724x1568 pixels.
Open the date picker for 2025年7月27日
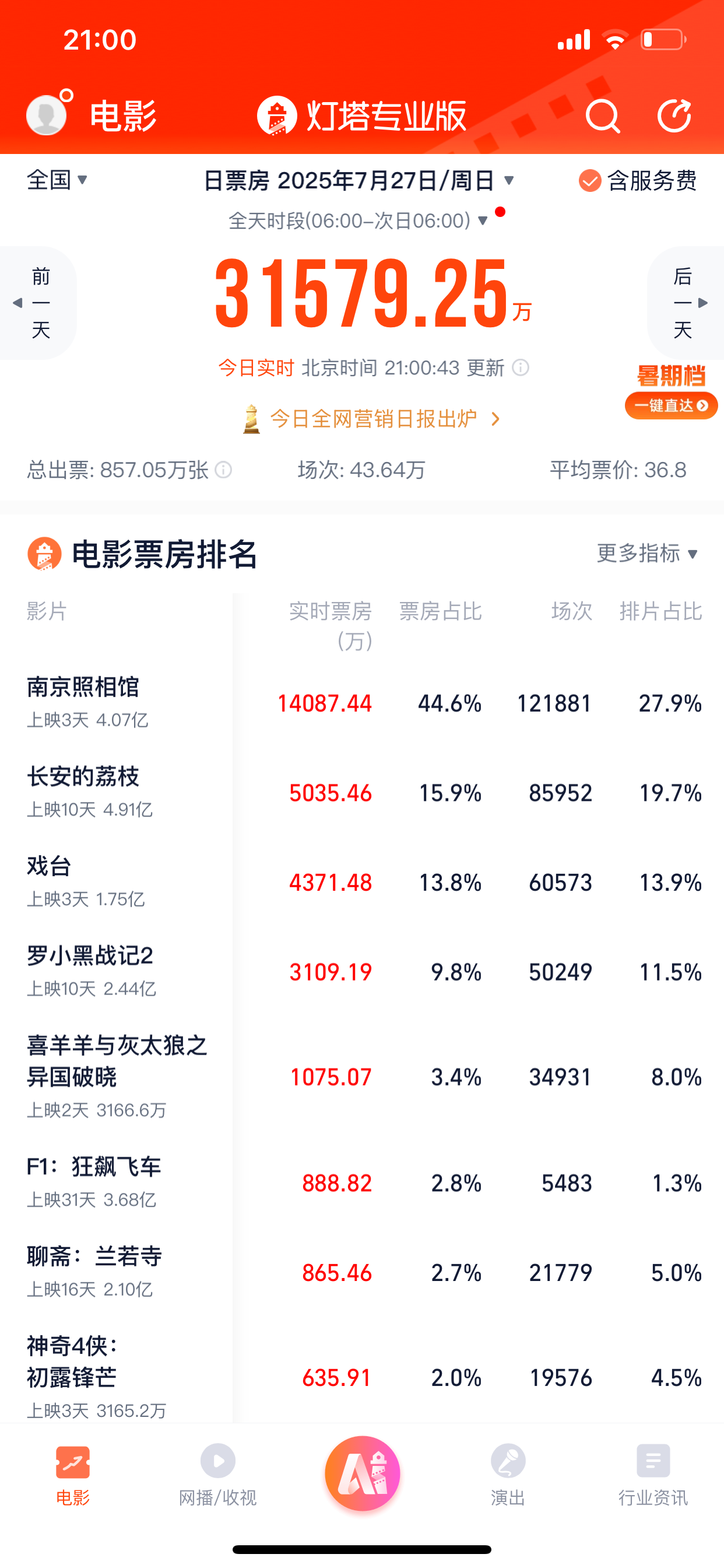click(359, 181)
